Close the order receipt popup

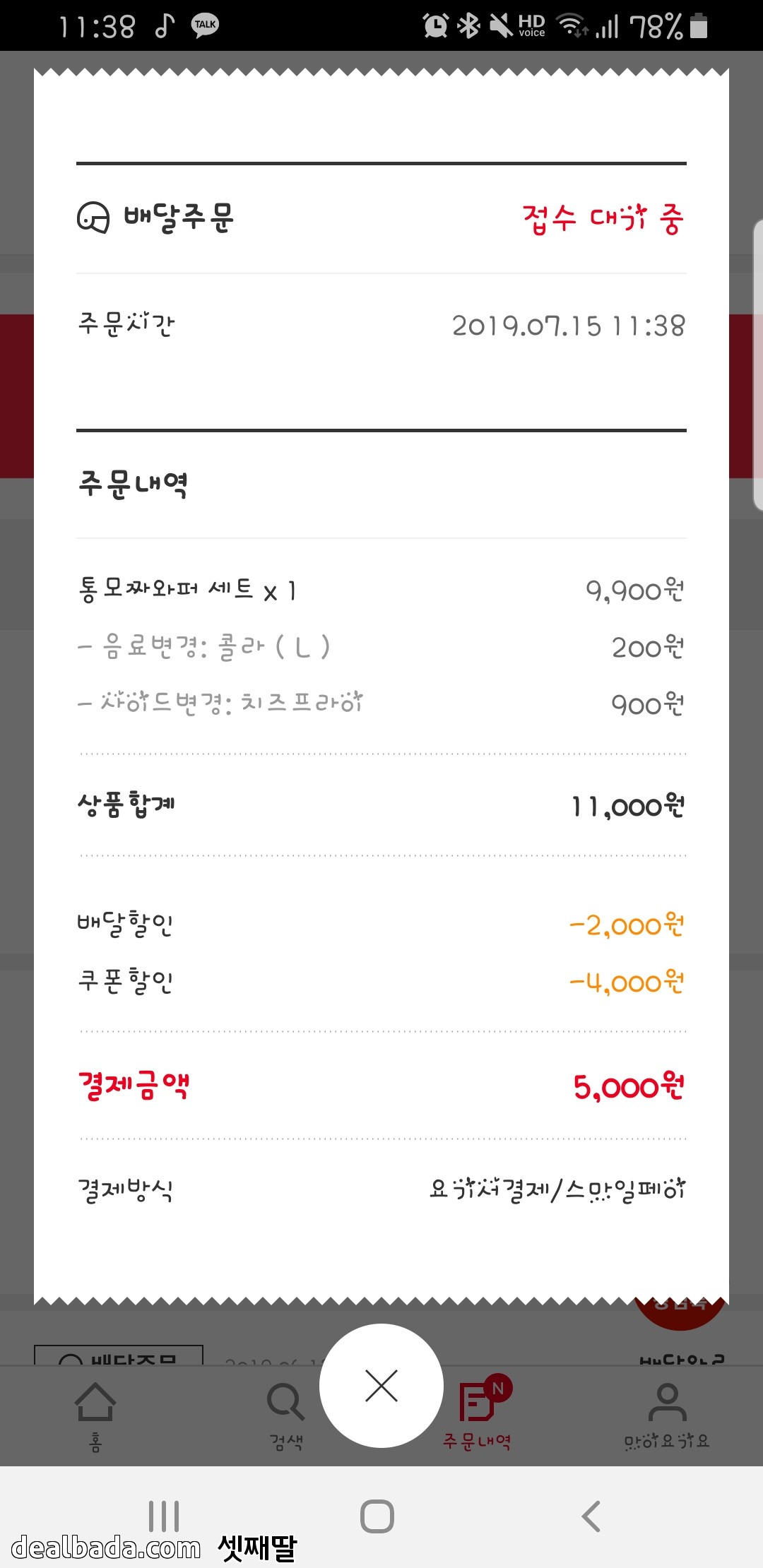click(381, 1386)
